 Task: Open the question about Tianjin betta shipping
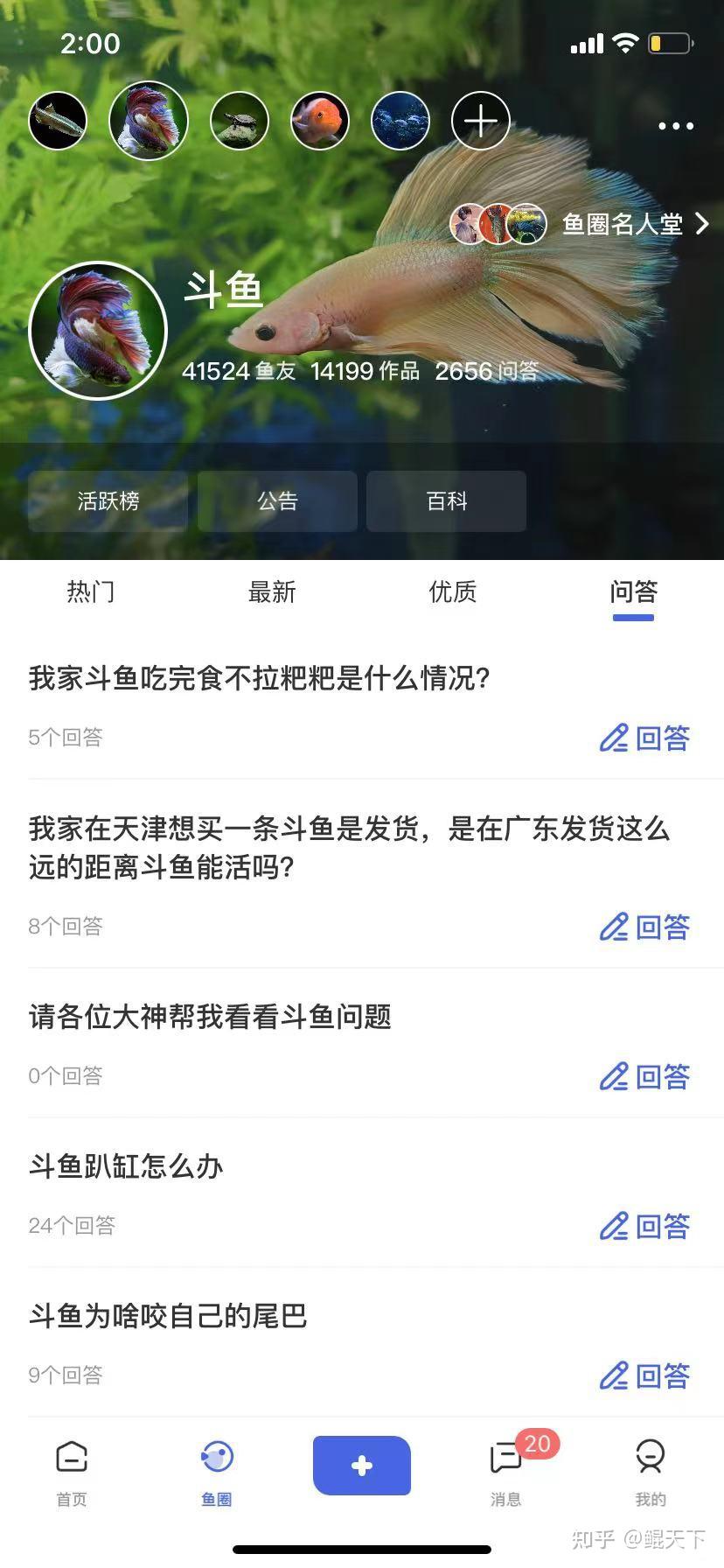[349, 849]
